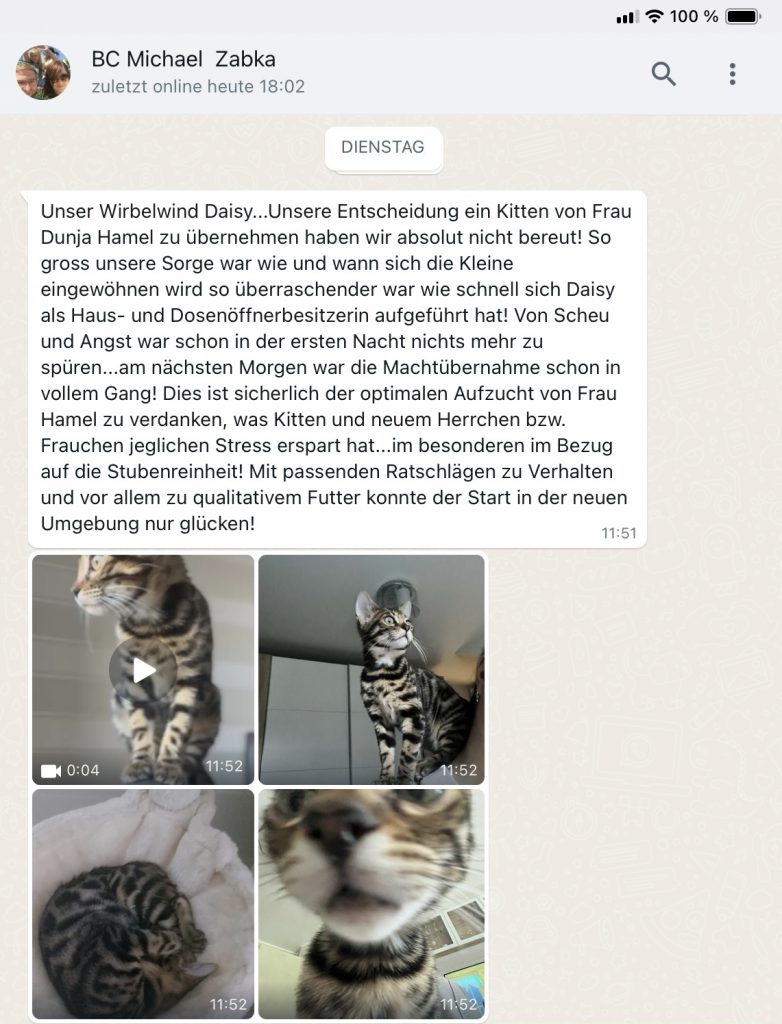Search within this chat

[x=663, y=73]
